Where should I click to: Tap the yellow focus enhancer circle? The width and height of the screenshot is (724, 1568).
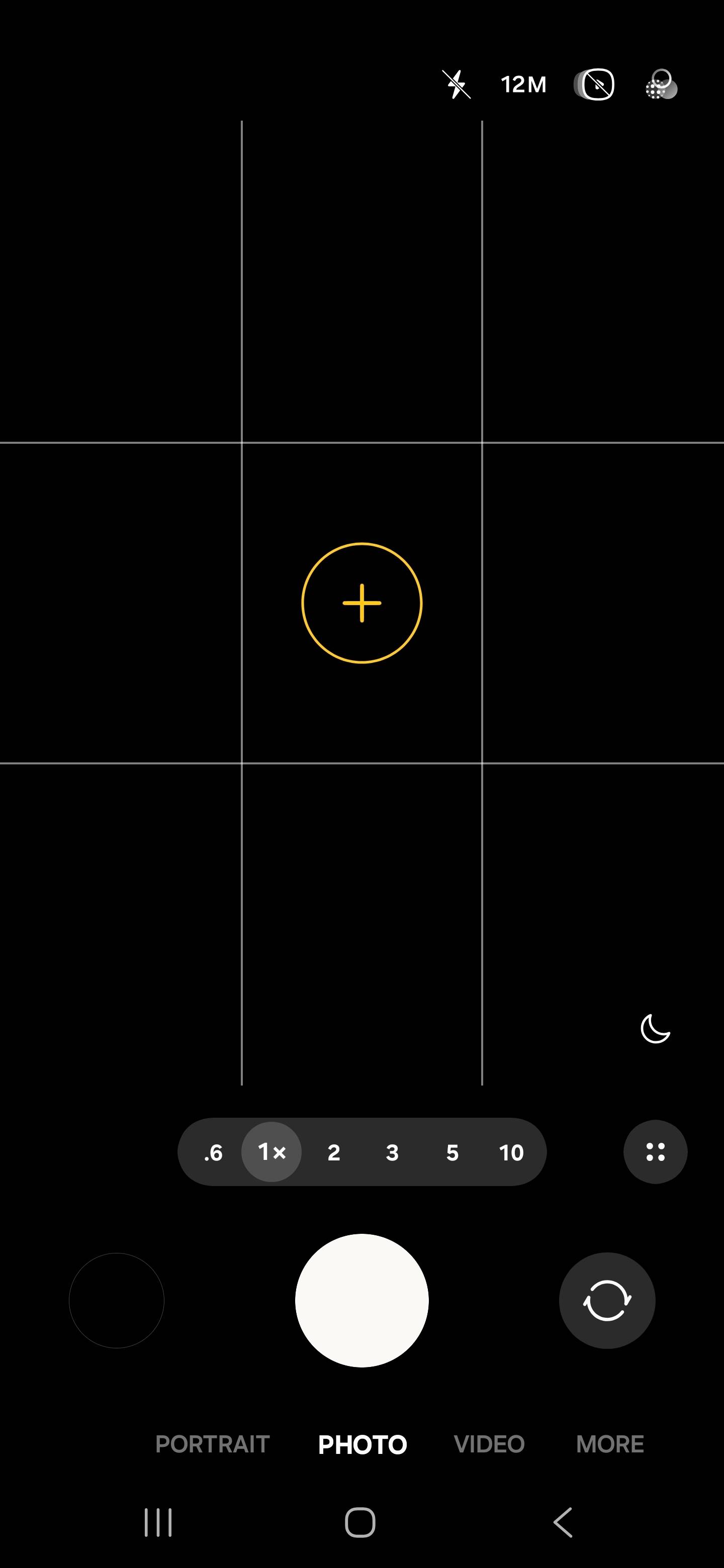[x=361, y=603]
